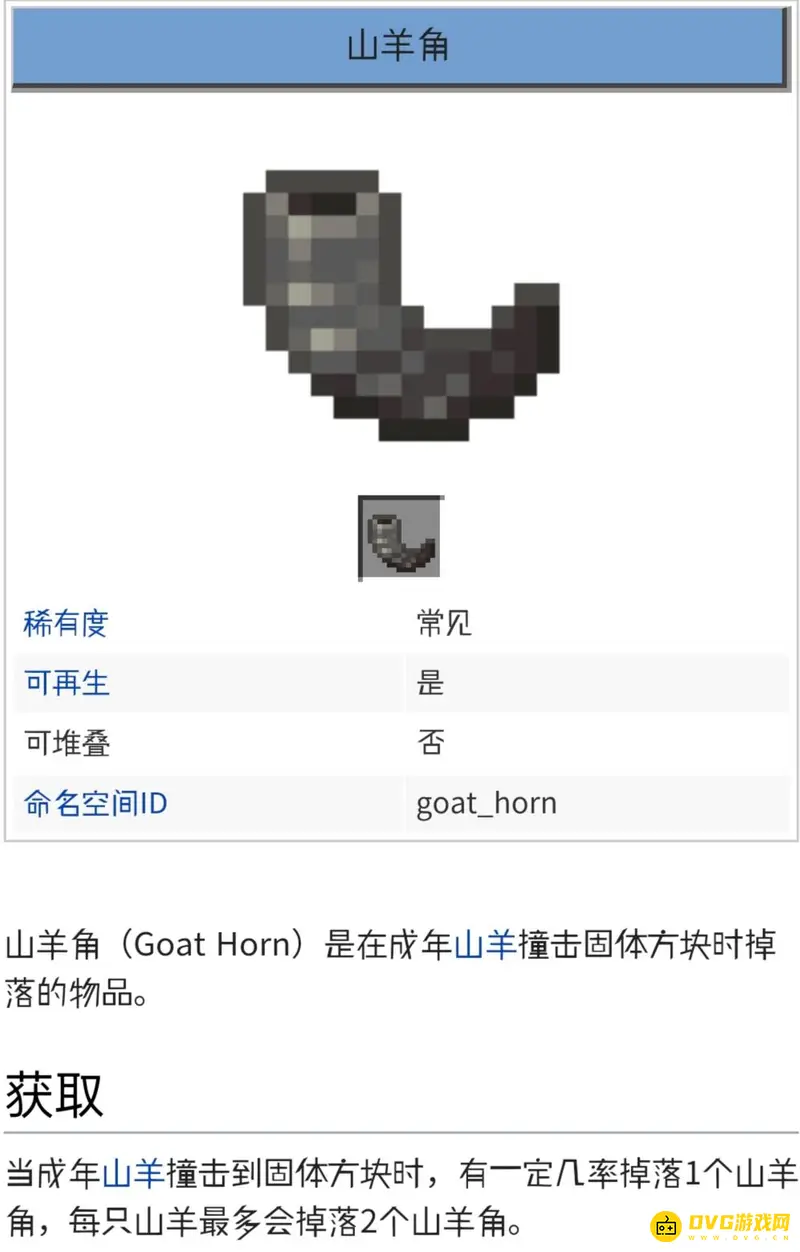This screenshot has width=800, height=1252.
Task: Open the 可再生 link in the infobox
Action: pos(66,684)
